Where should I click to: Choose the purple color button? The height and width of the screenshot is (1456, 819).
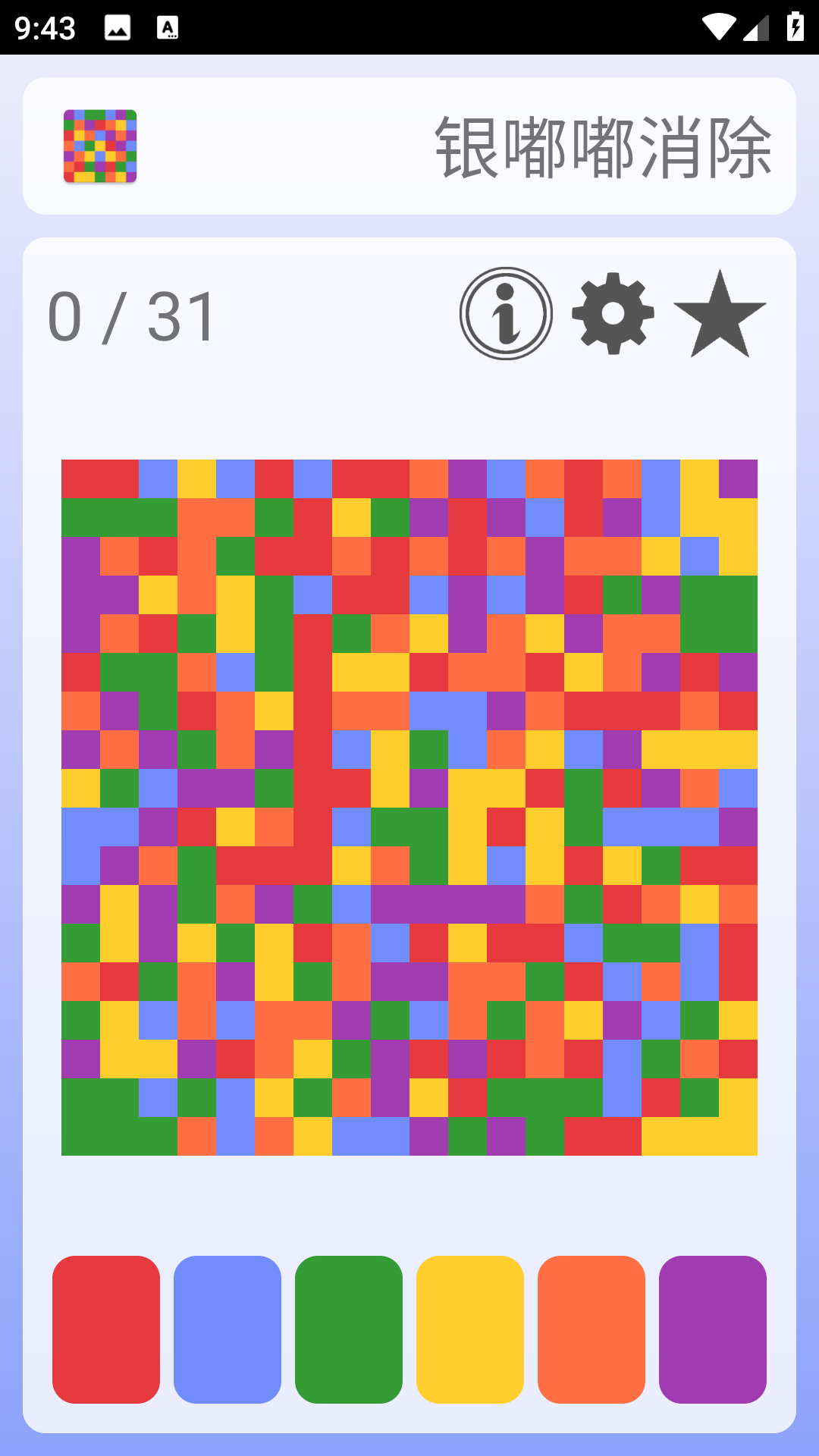[713, 1329]
